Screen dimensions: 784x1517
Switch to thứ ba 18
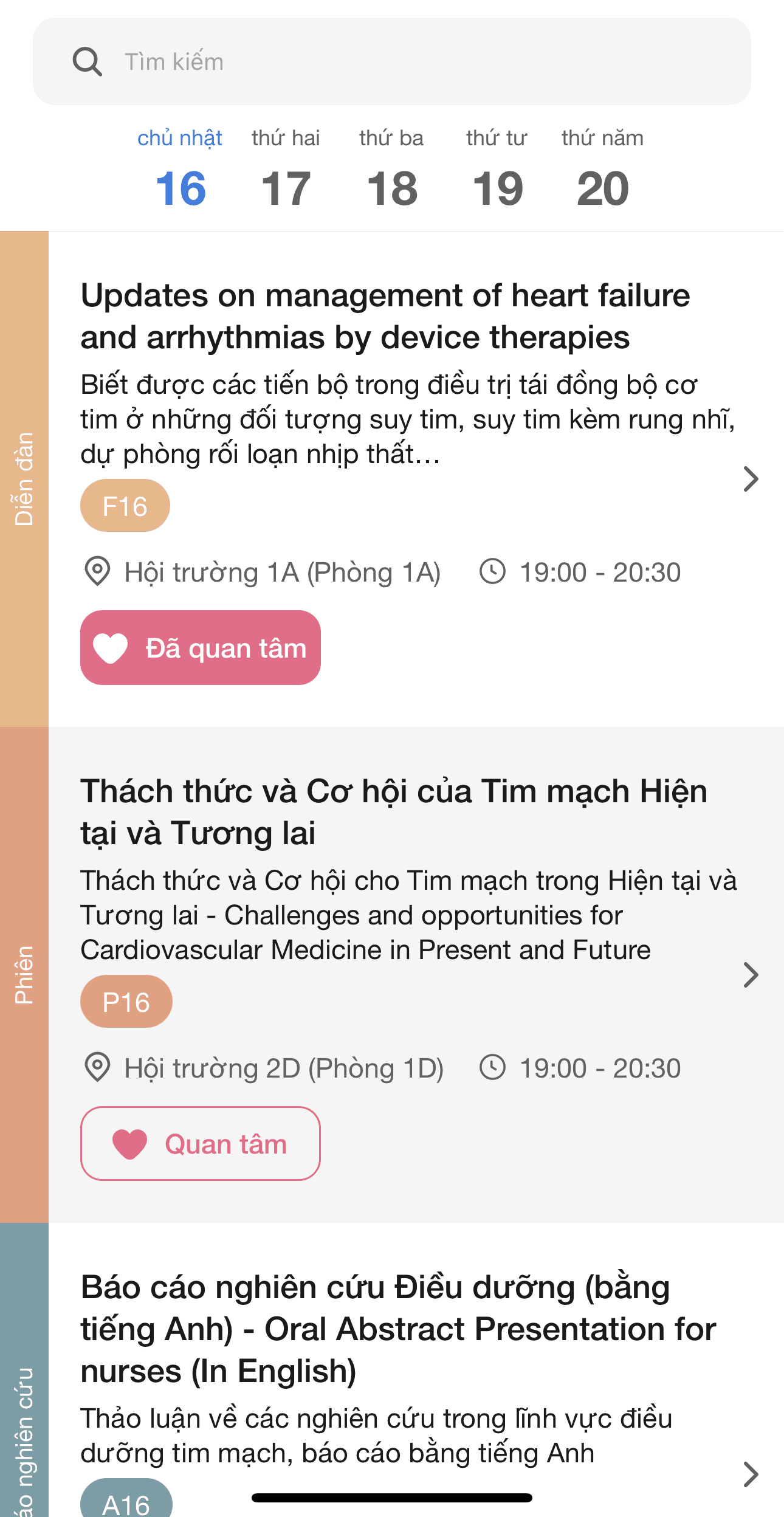(391, 170)
